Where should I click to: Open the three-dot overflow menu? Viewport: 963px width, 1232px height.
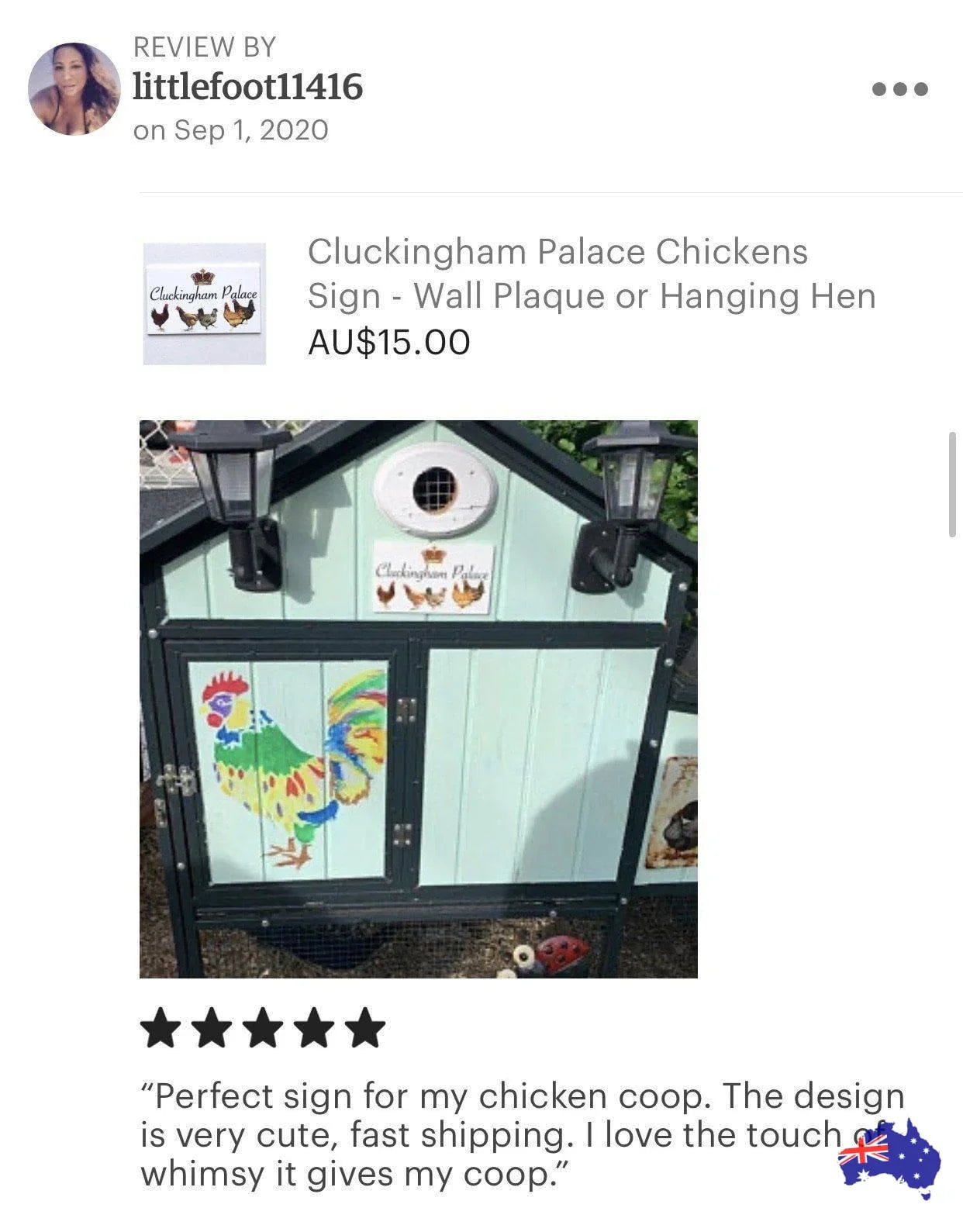pos(899,89)
